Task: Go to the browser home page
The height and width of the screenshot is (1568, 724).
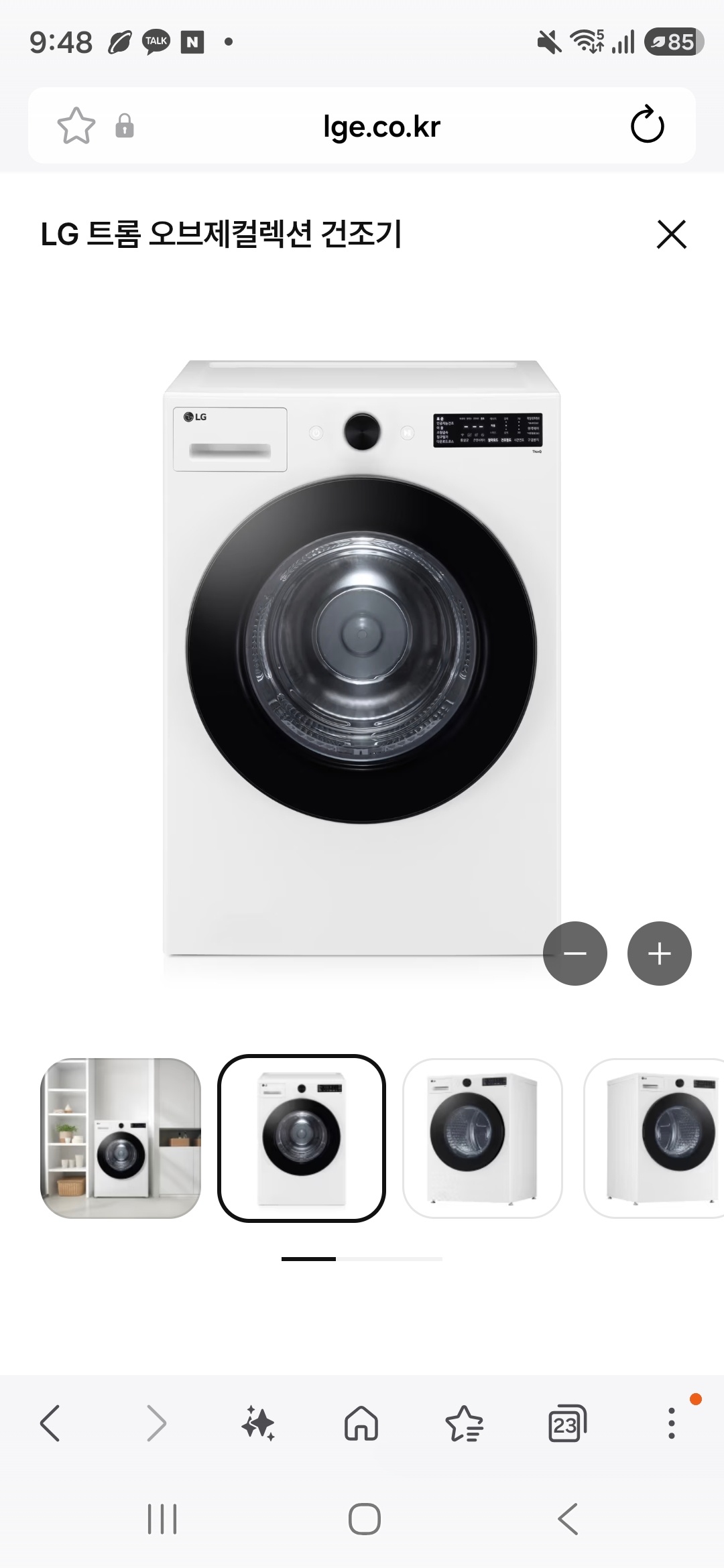Action: [x=362, y=1423]
